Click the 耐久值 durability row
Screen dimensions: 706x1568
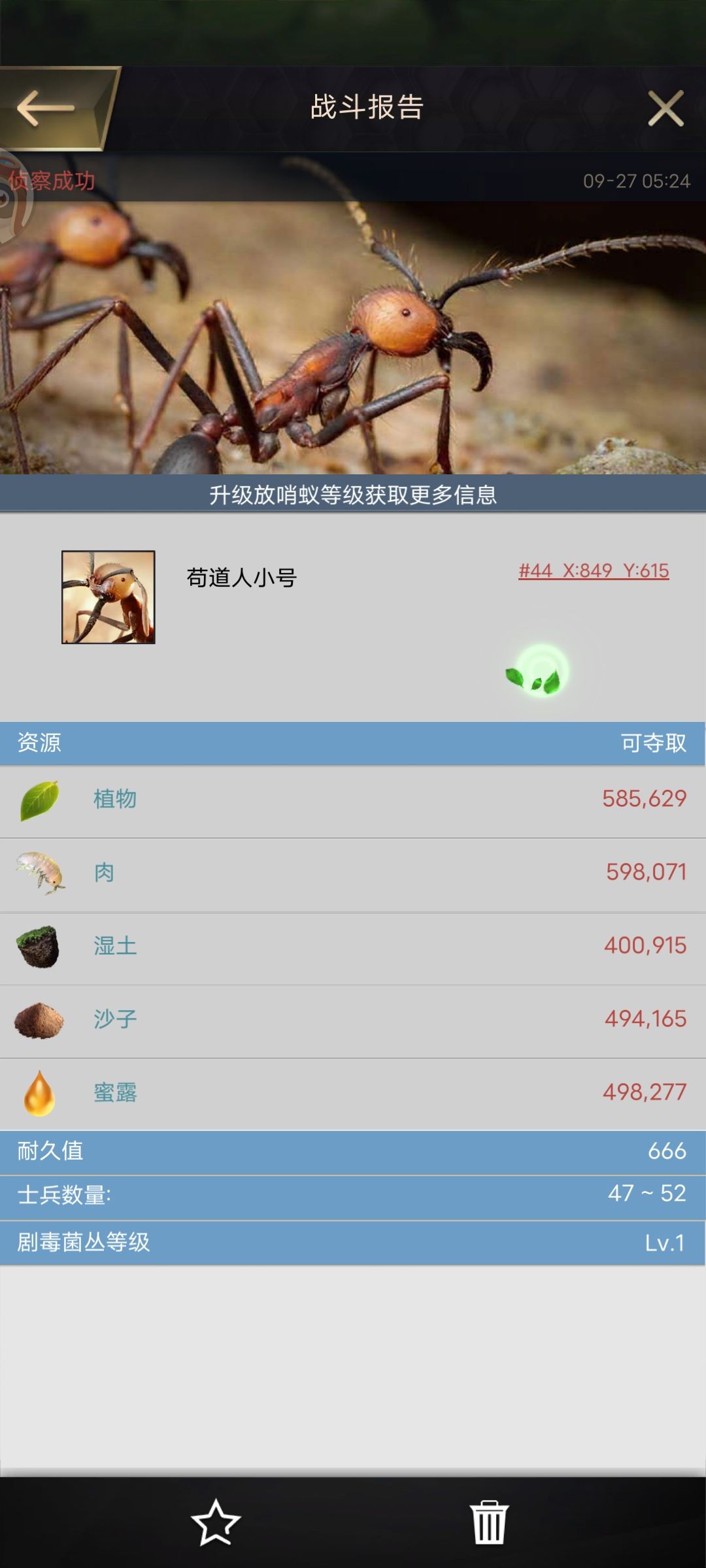(353, 1152)
